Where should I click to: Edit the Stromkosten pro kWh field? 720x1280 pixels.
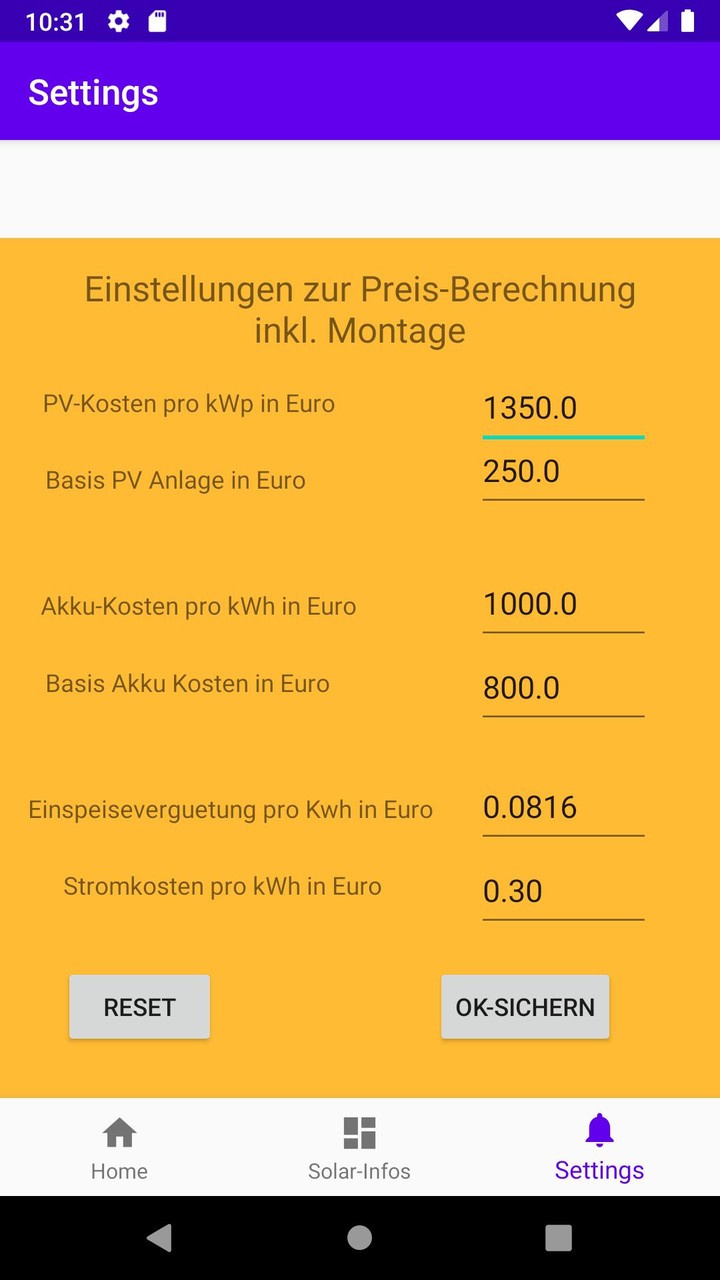coord(563,891)
